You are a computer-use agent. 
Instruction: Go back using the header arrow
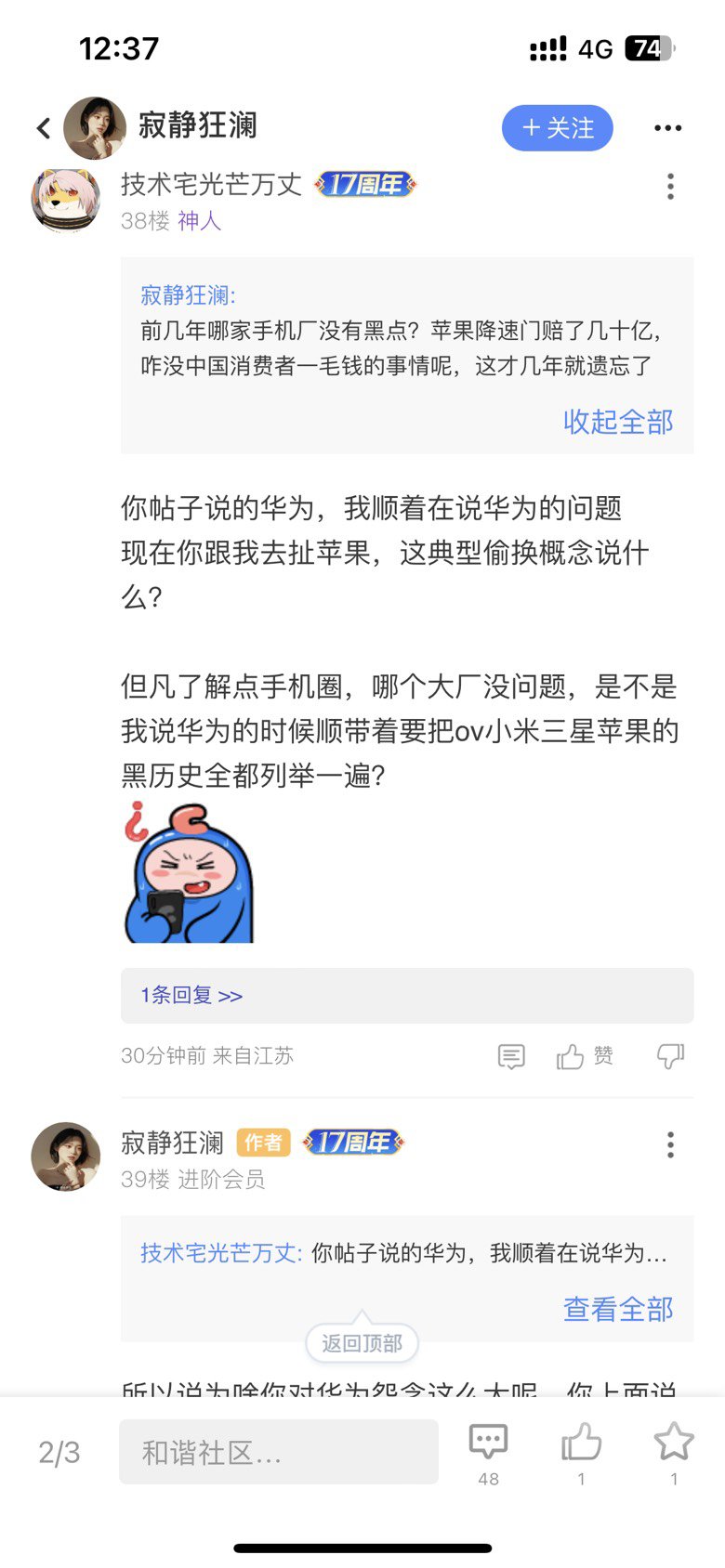pos(44,128)
